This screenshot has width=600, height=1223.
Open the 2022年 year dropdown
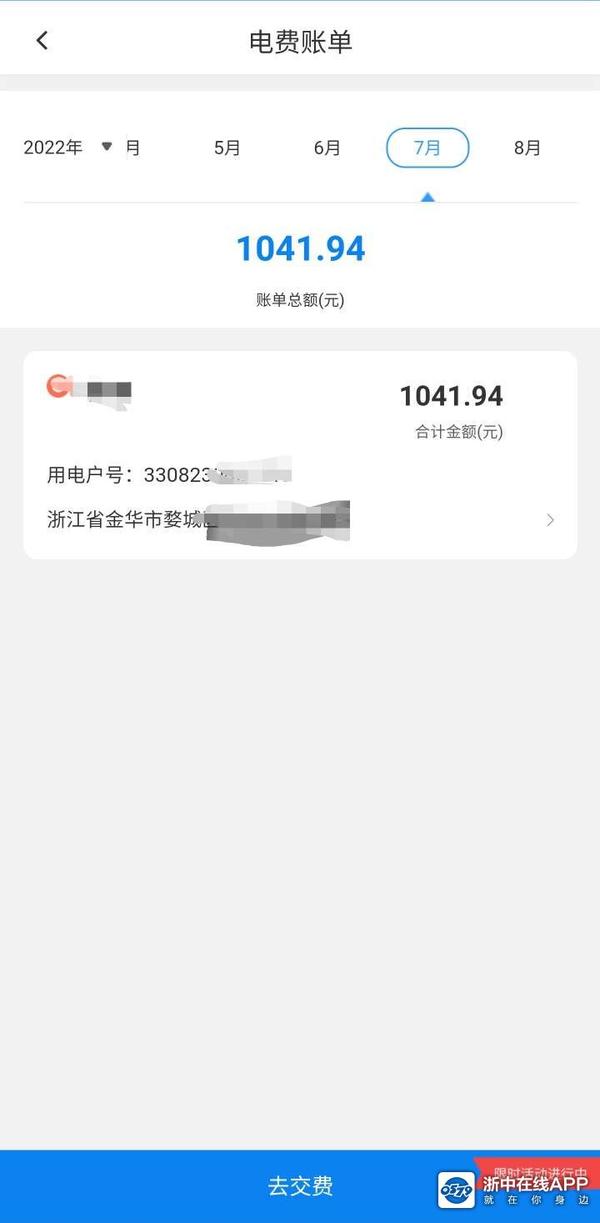[x=66, y=148]
